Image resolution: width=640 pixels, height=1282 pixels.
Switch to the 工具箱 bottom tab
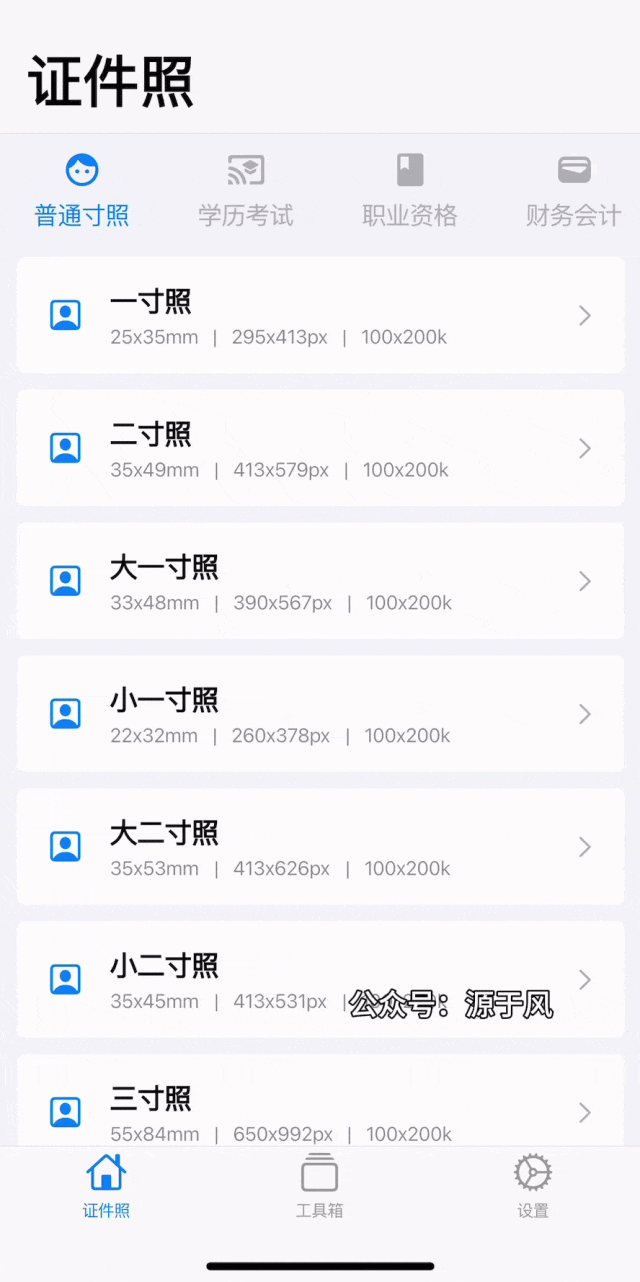(320, 1186)
